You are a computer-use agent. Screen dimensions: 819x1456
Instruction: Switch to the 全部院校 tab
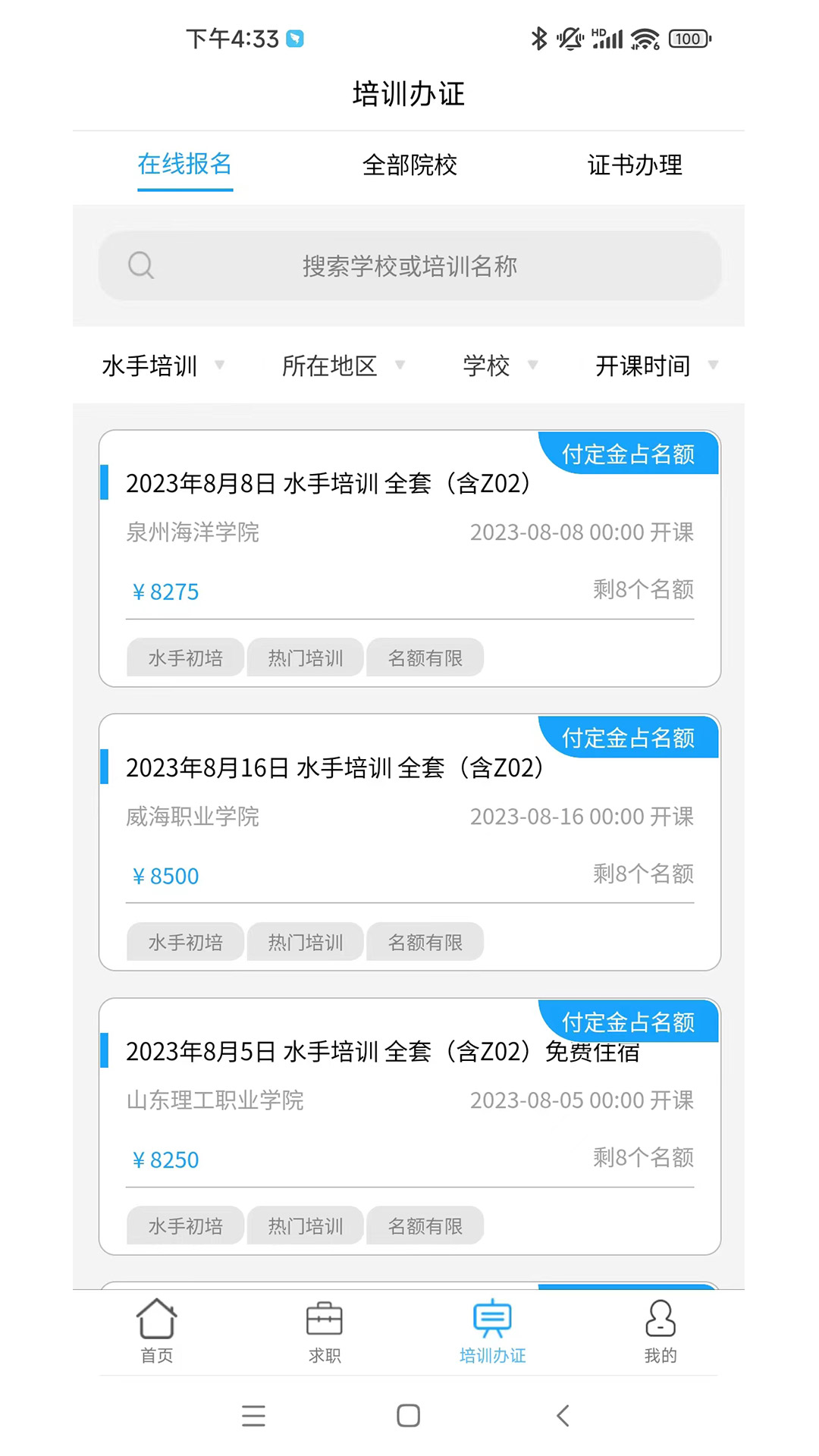click(409, 165)
